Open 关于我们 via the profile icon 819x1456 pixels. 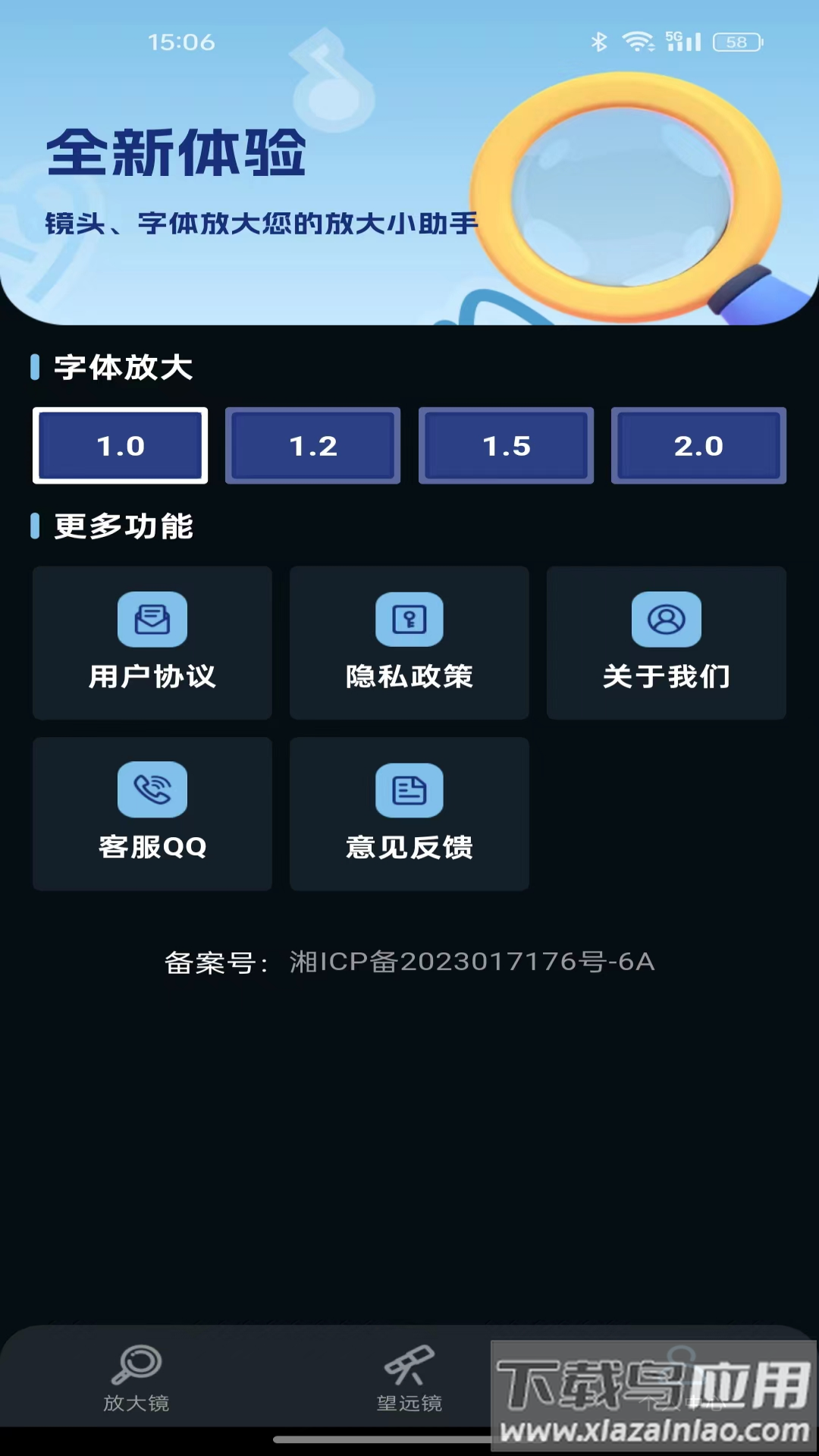click(666, 619)
